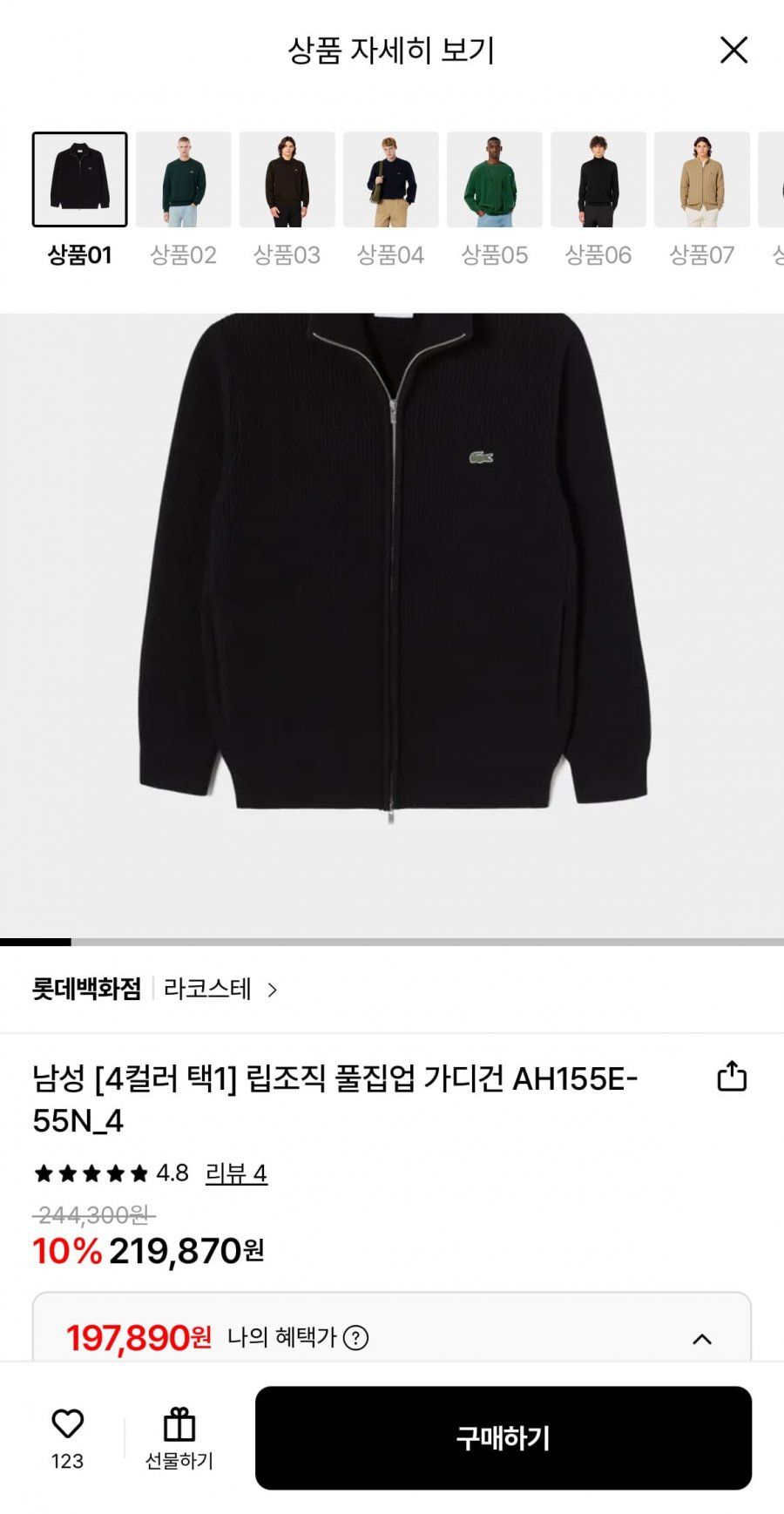The width and height of the screenshot is (784, 1514).
Task: Select the 상품07 thumbnail
Action: point(702,179)
